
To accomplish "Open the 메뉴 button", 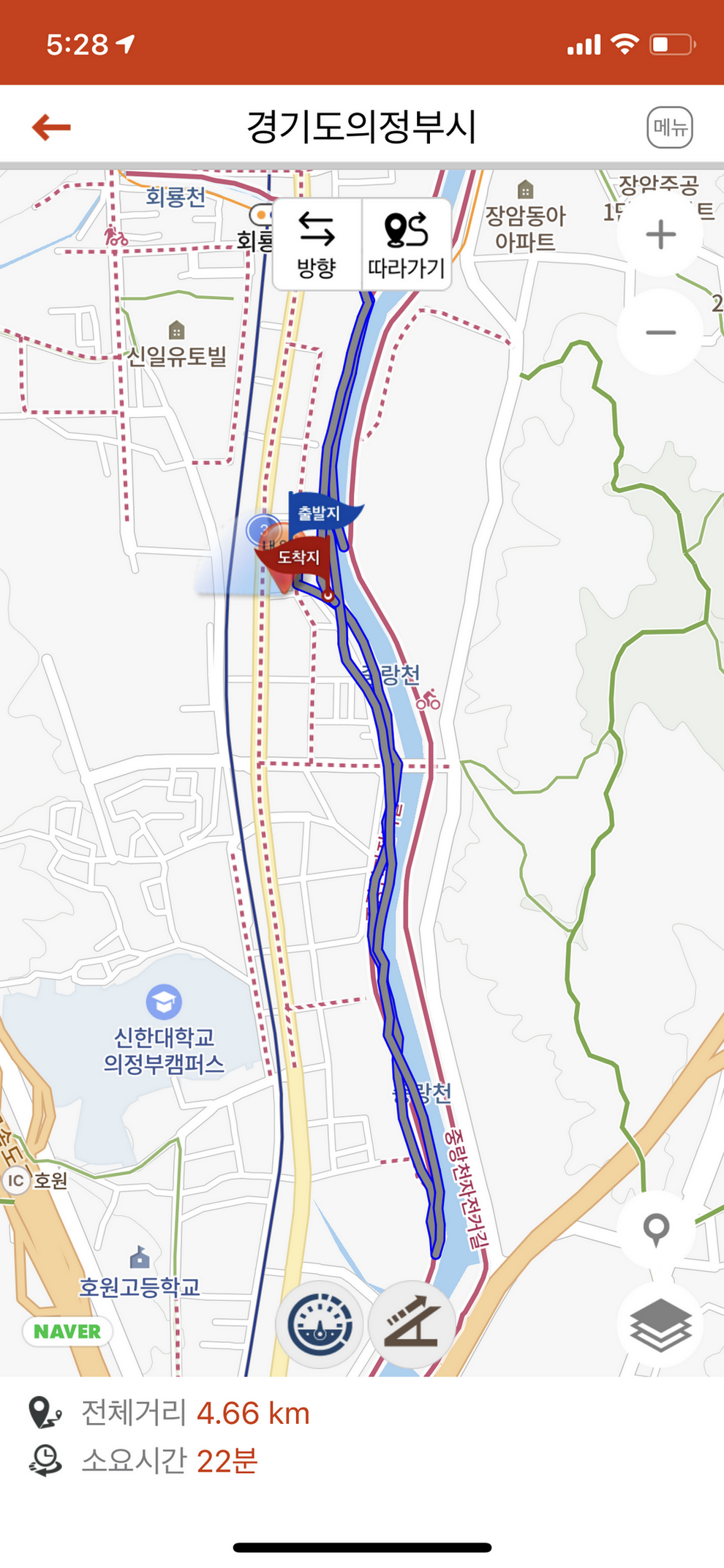I will pos(669,127).
